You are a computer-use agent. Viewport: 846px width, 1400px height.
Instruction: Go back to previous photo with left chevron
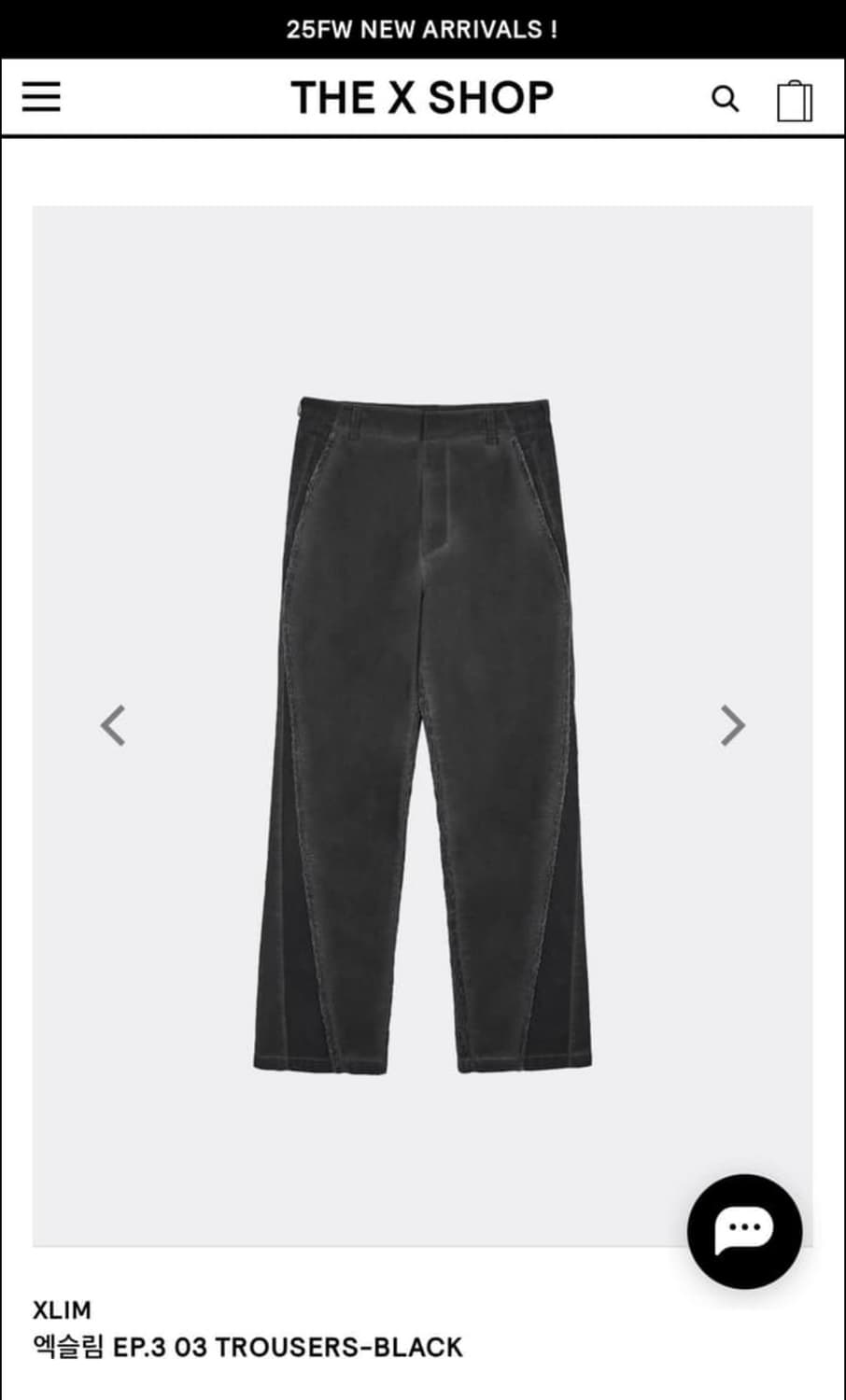(x=113, y=726)
